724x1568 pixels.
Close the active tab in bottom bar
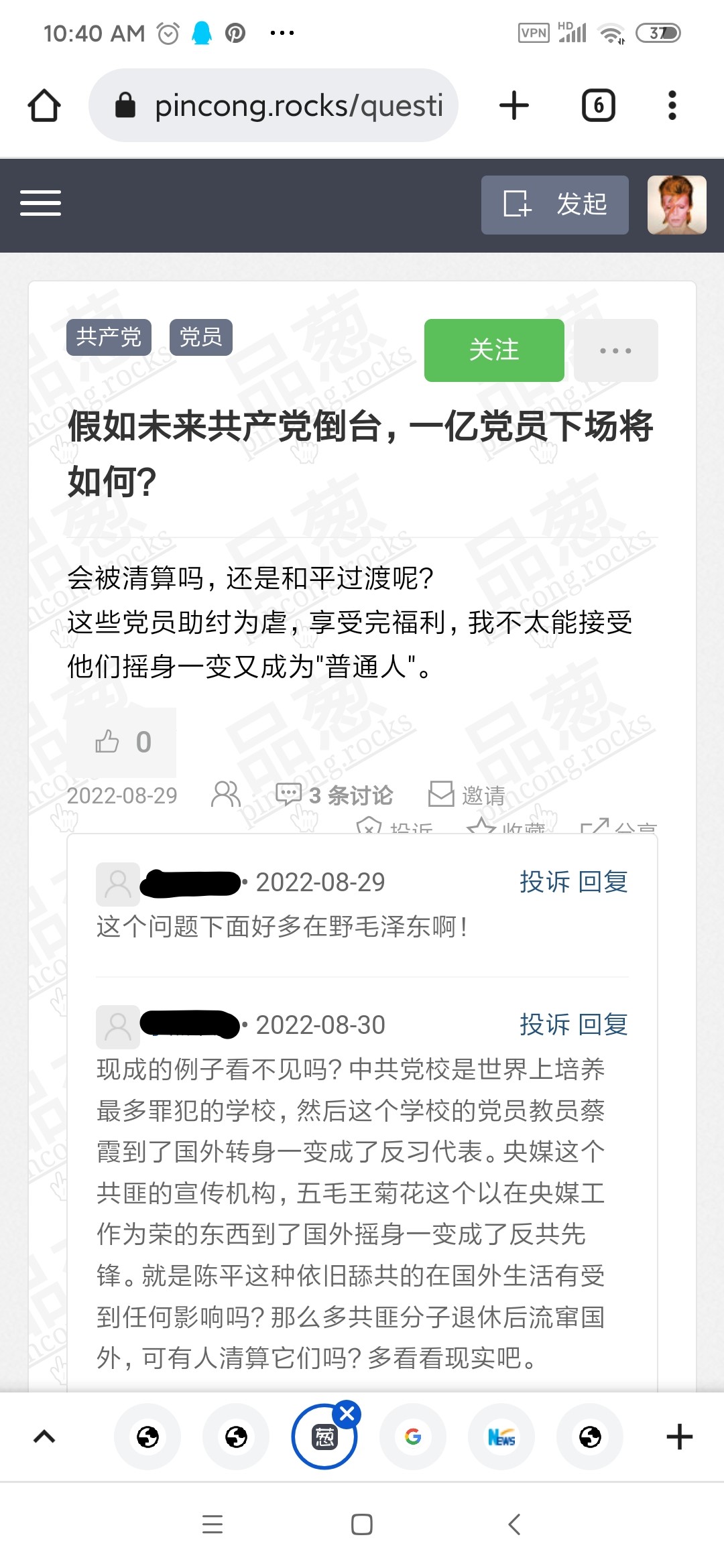[347, 1414]
